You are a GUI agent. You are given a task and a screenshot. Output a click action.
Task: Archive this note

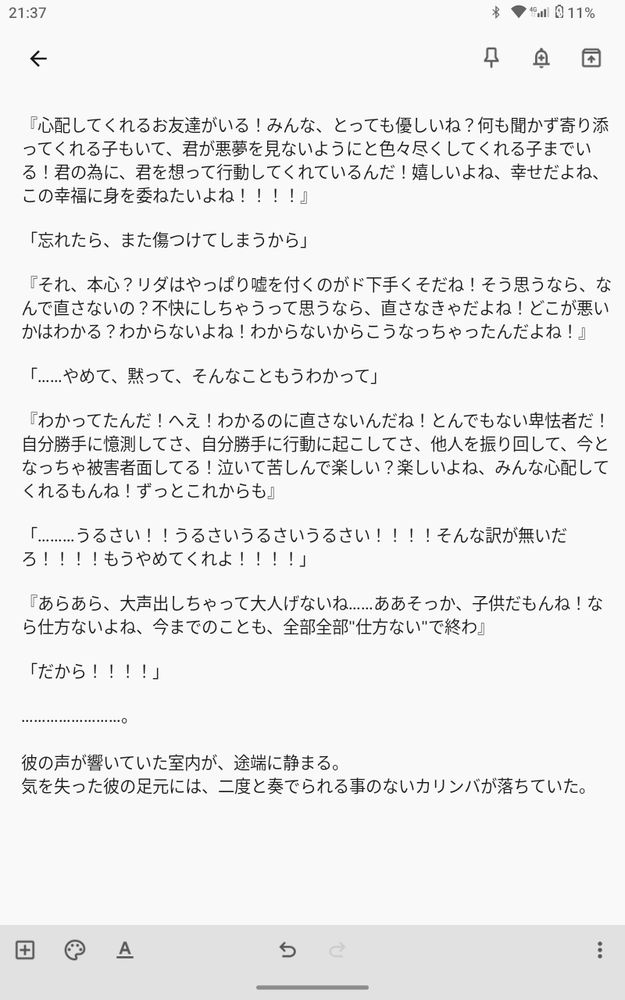[591, 58]
